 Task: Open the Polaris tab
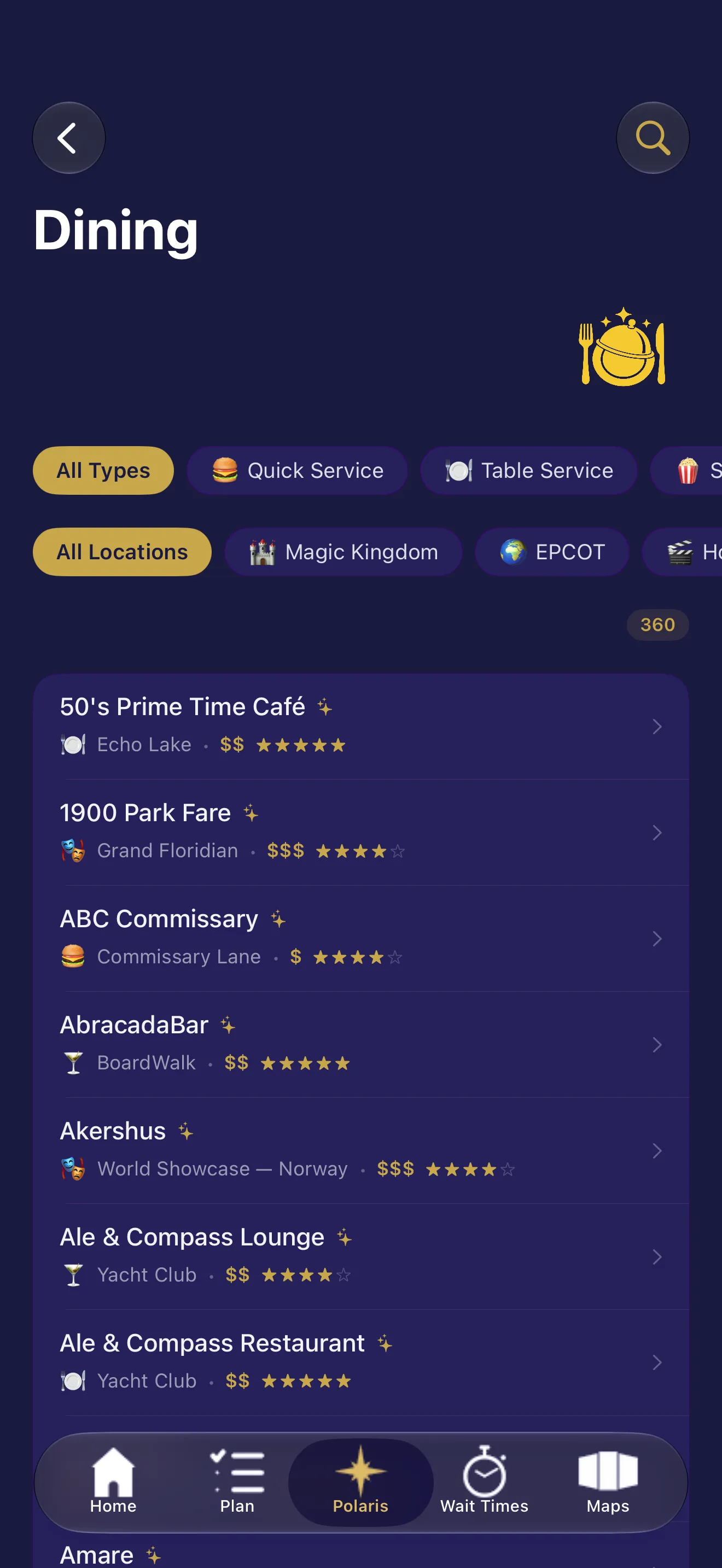[x=360, y=1482]
